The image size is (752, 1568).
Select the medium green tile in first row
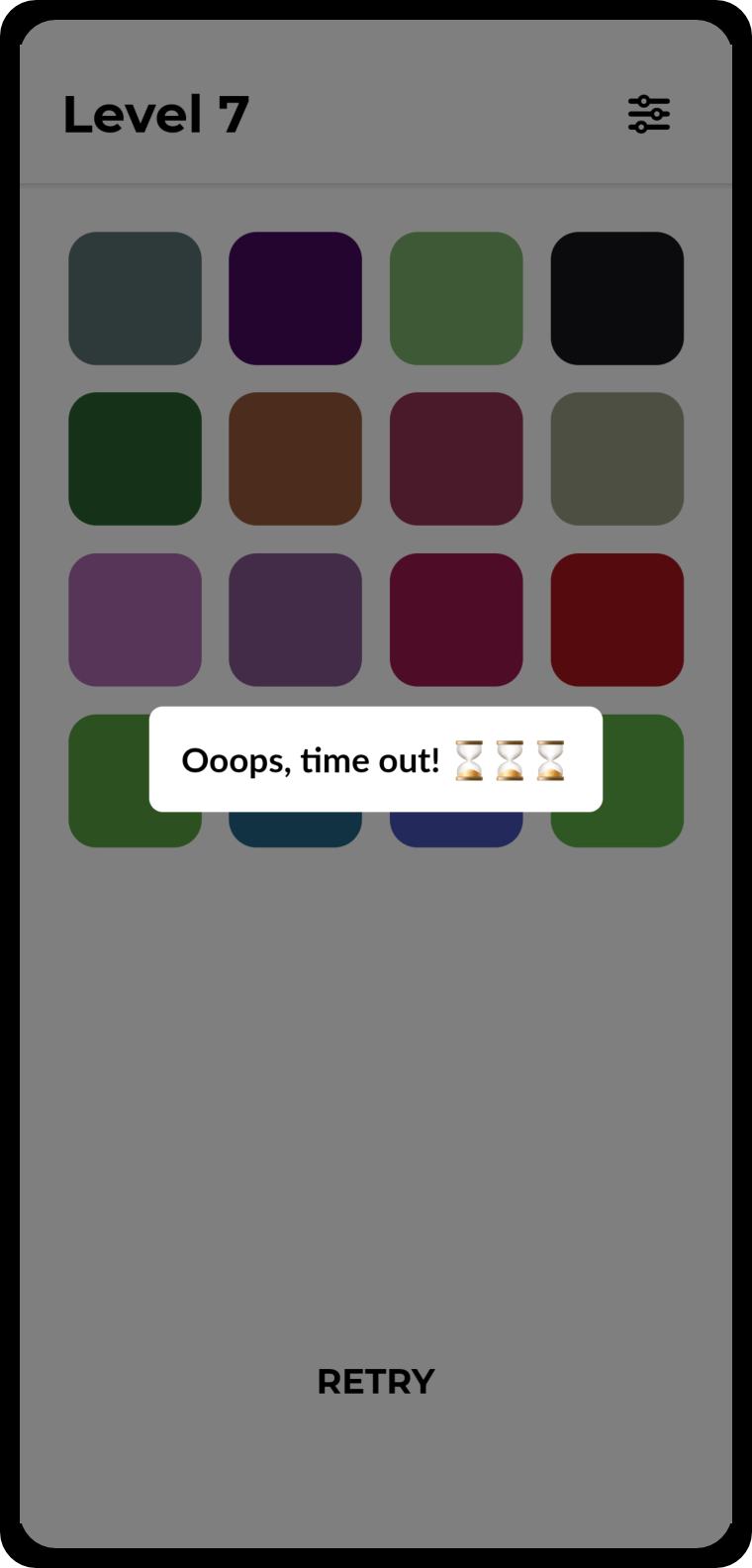tap(456, 298)
